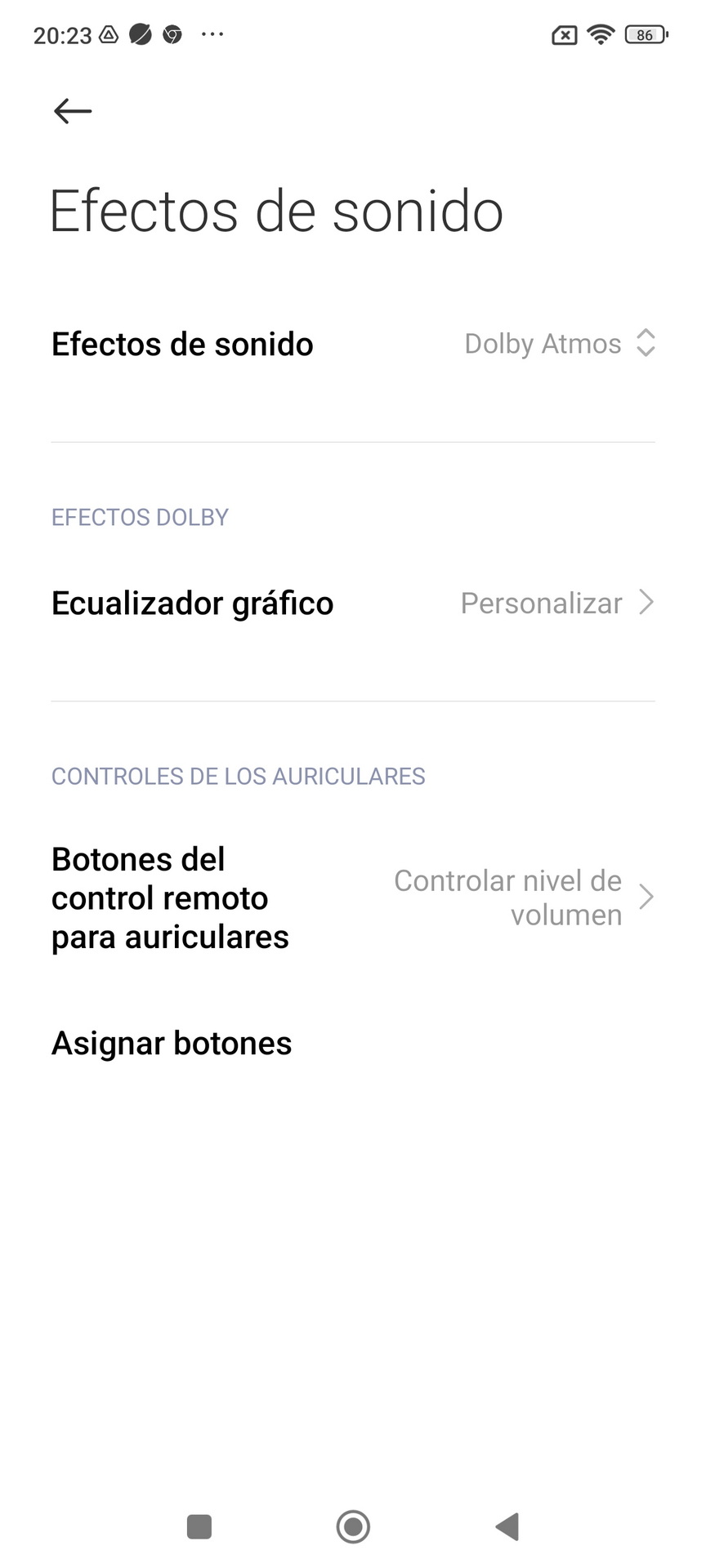The image size is (706, 1568).
Task: Open recent apps with the square button
Action: tap(199, 1526)
